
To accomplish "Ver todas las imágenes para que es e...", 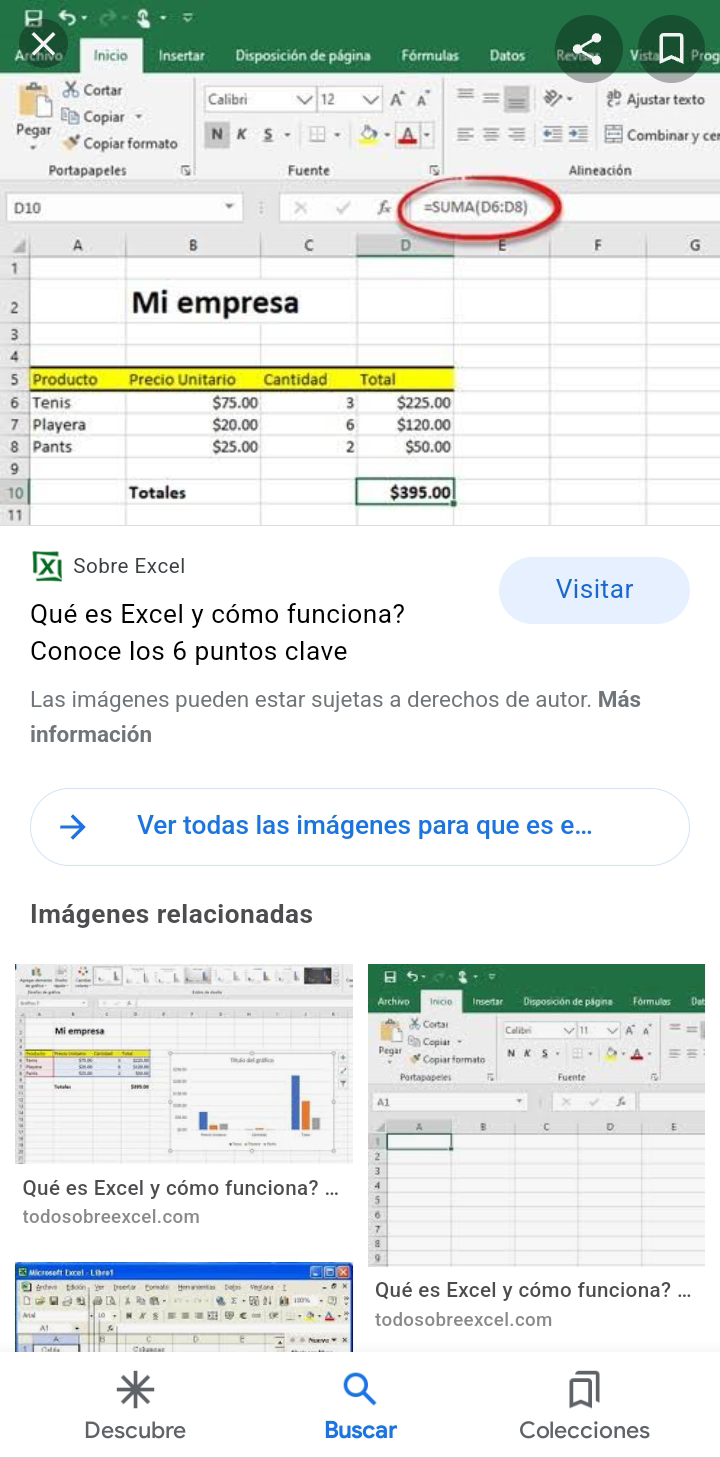I will (360, 826).
